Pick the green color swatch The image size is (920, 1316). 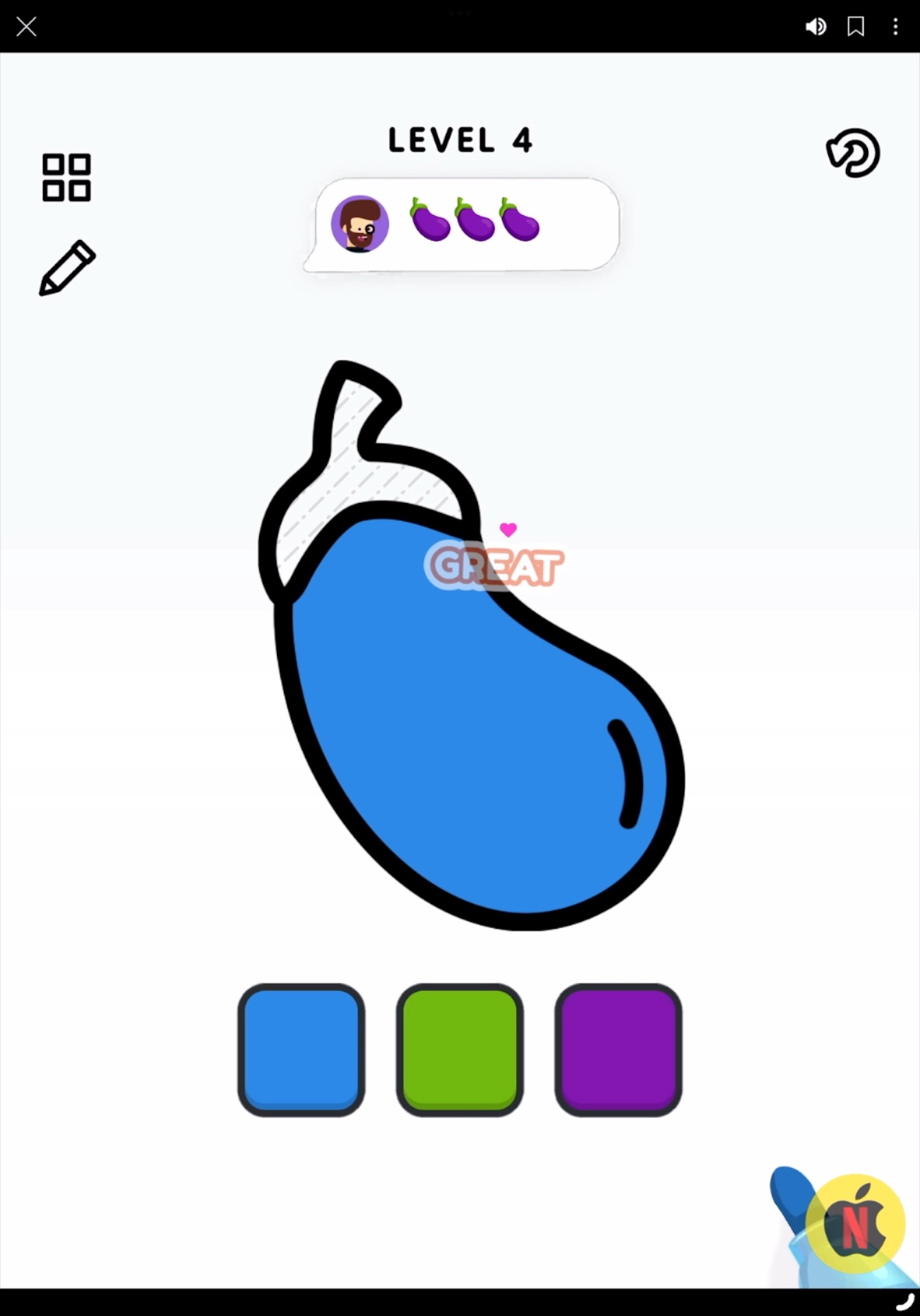click(460, 1049)
